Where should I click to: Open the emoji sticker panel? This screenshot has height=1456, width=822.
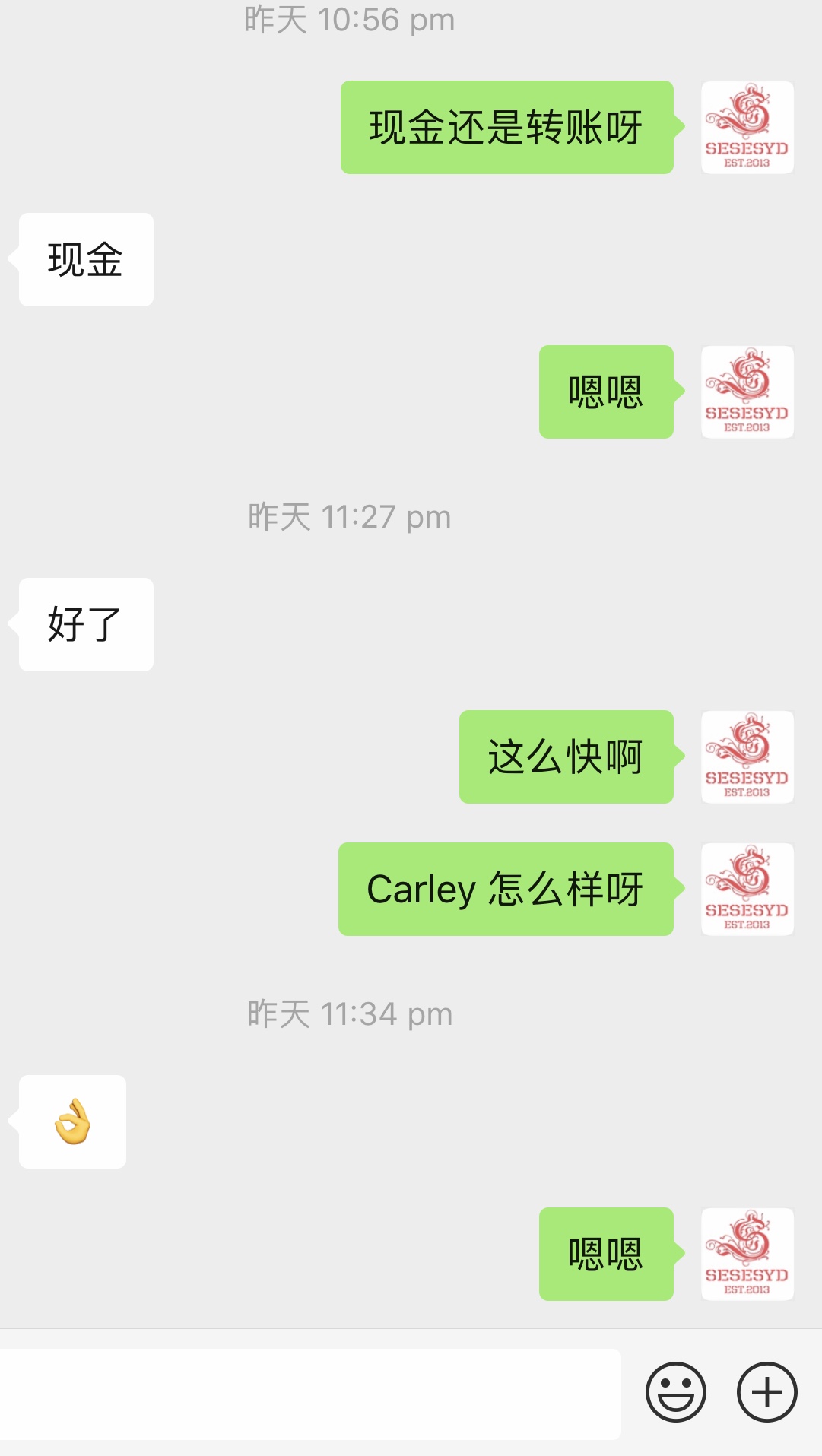(x=675, y=1392)
